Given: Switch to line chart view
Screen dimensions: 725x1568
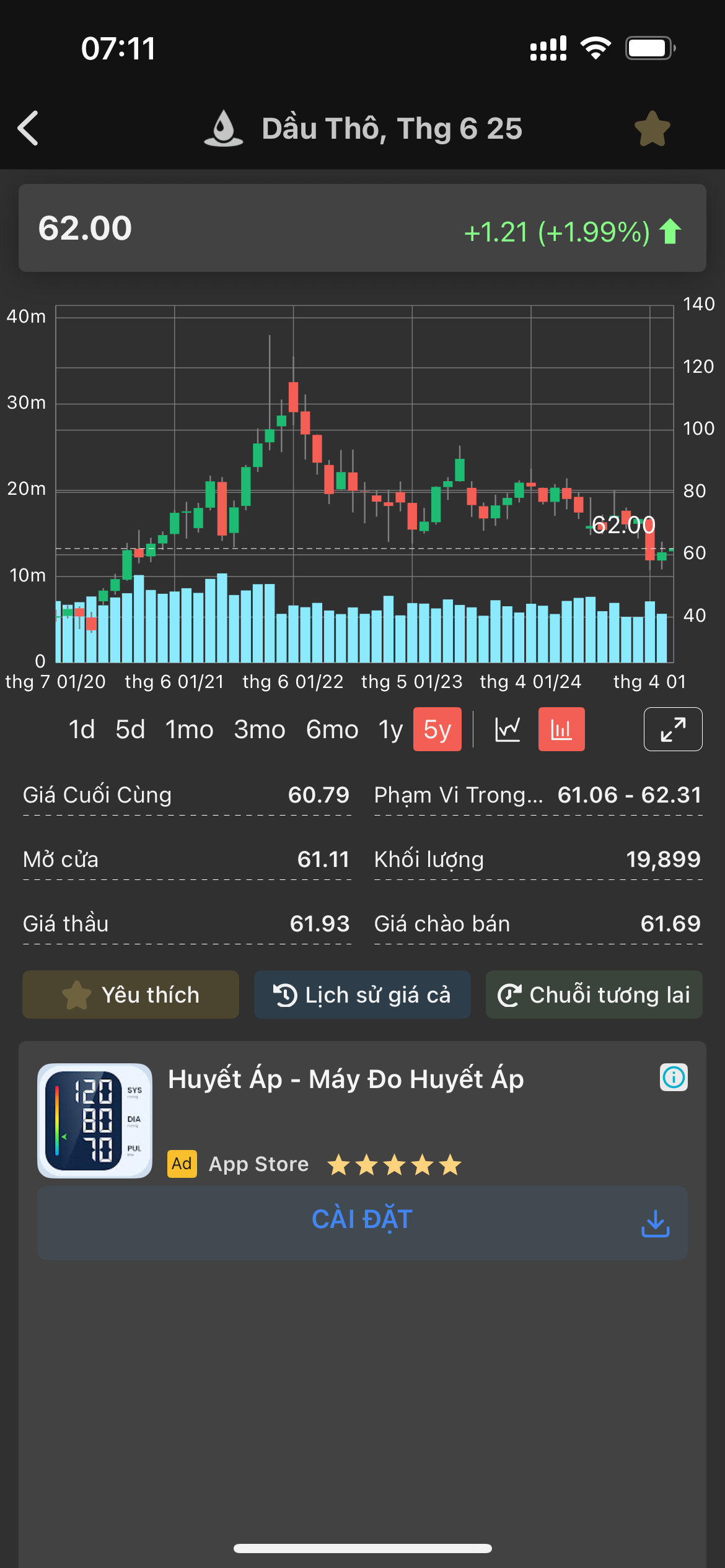Looking at the screenshot, I should coord(507,730).
